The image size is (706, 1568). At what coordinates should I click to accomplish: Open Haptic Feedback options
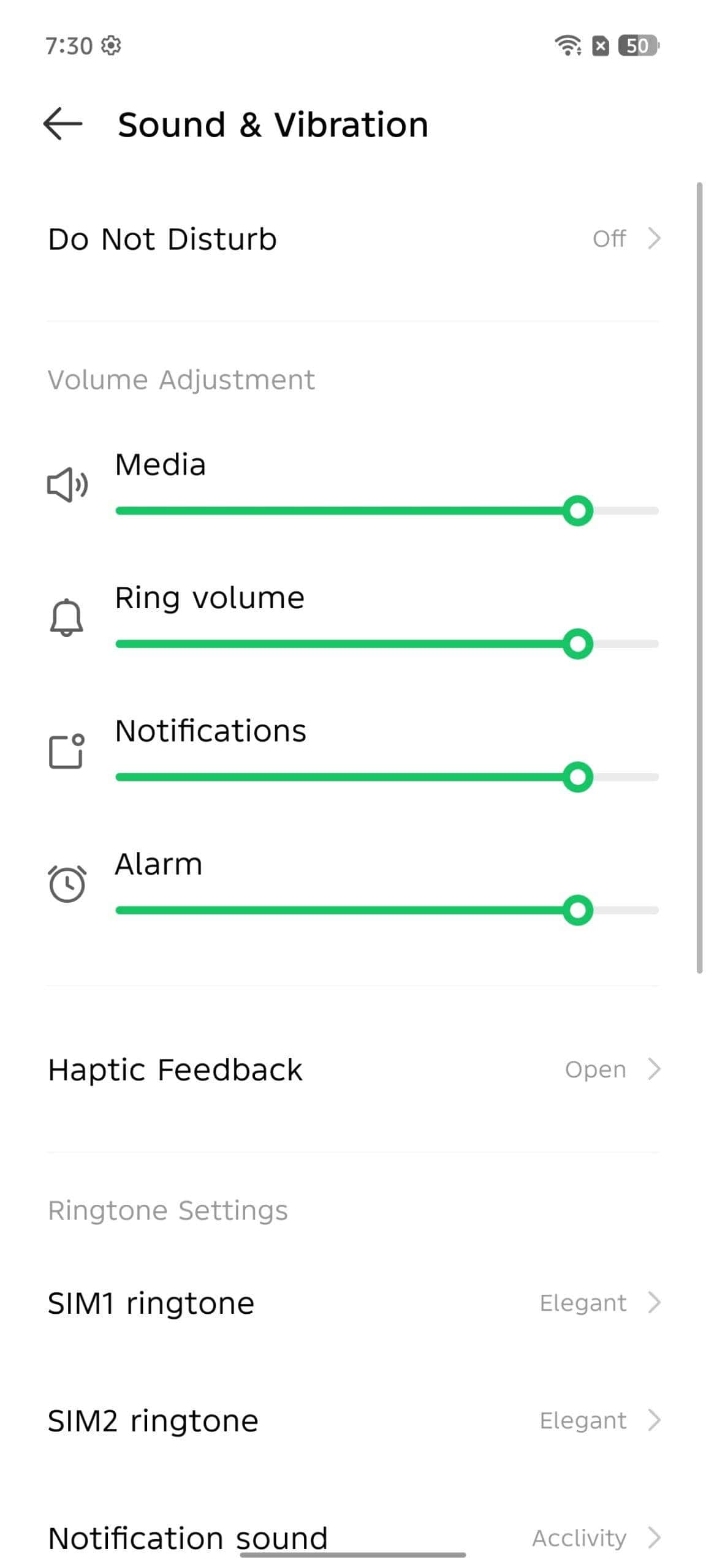click(353, 1068)
